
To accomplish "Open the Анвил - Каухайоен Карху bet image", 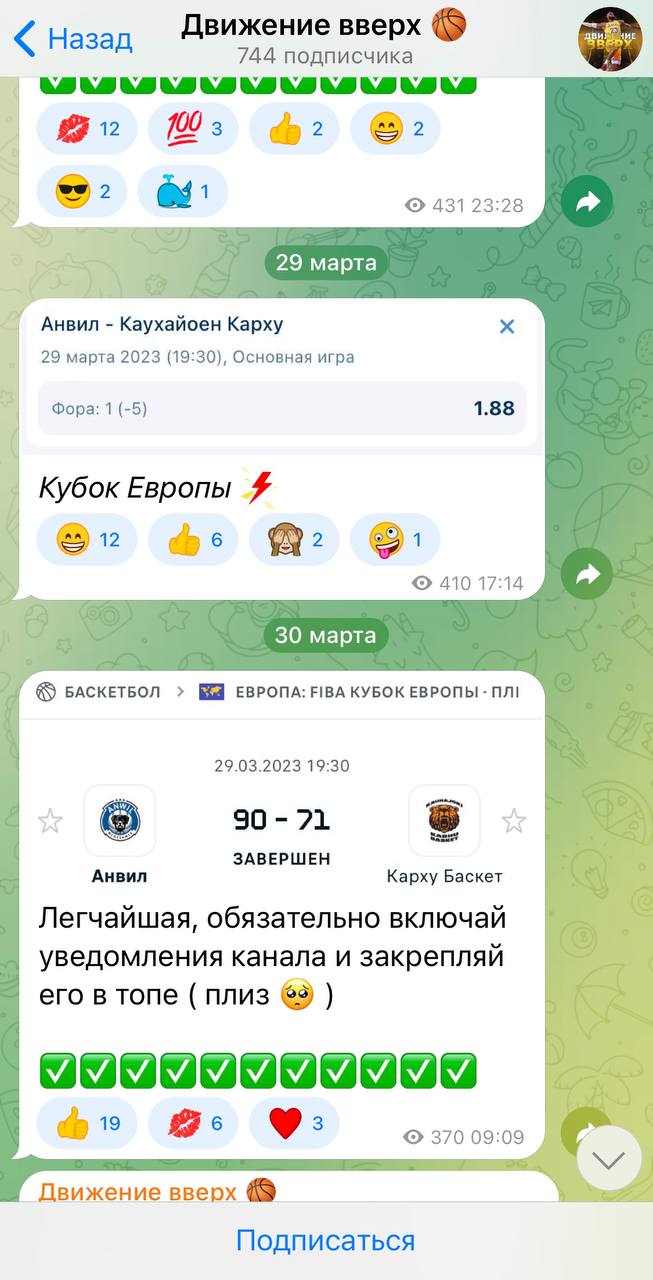I will 282,372.
